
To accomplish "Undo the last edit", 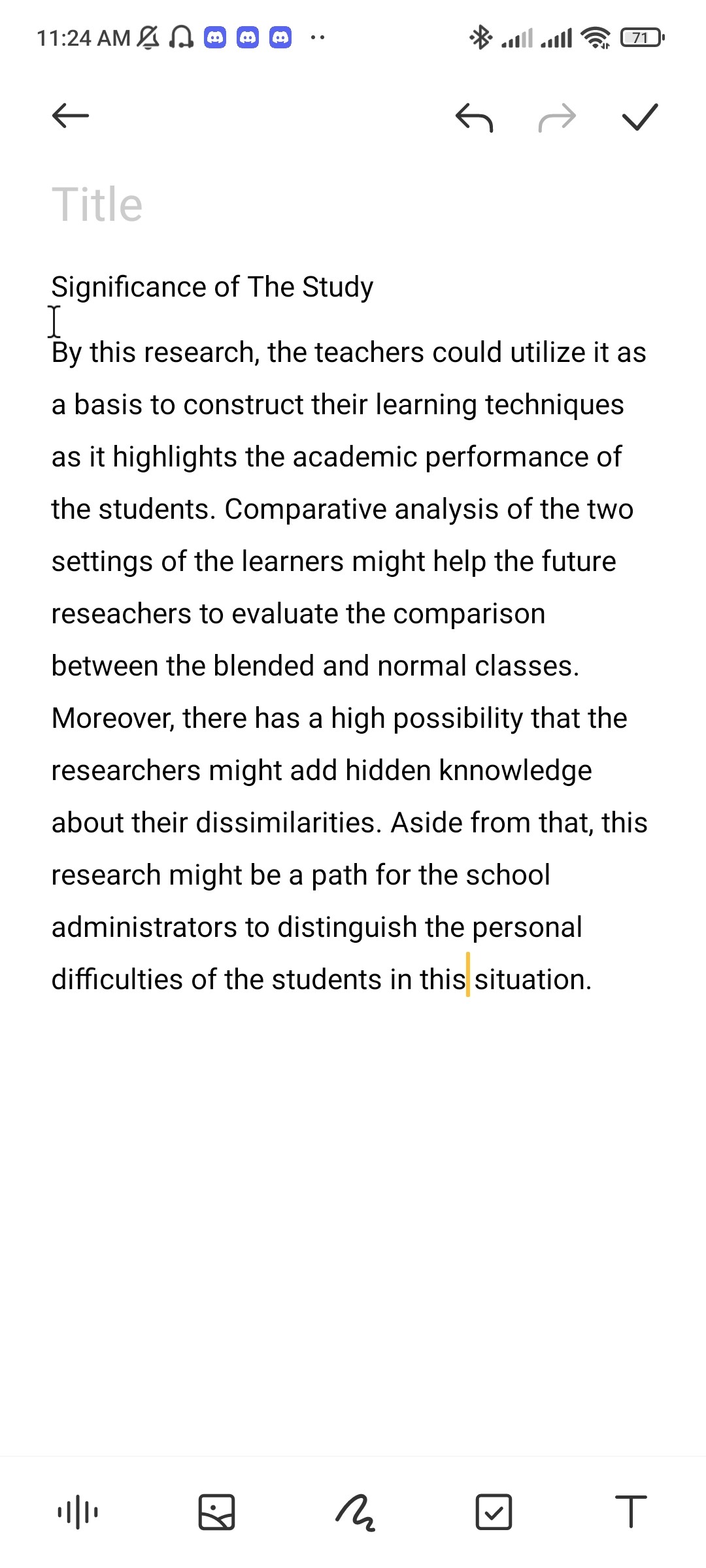I will pos(474,118).
